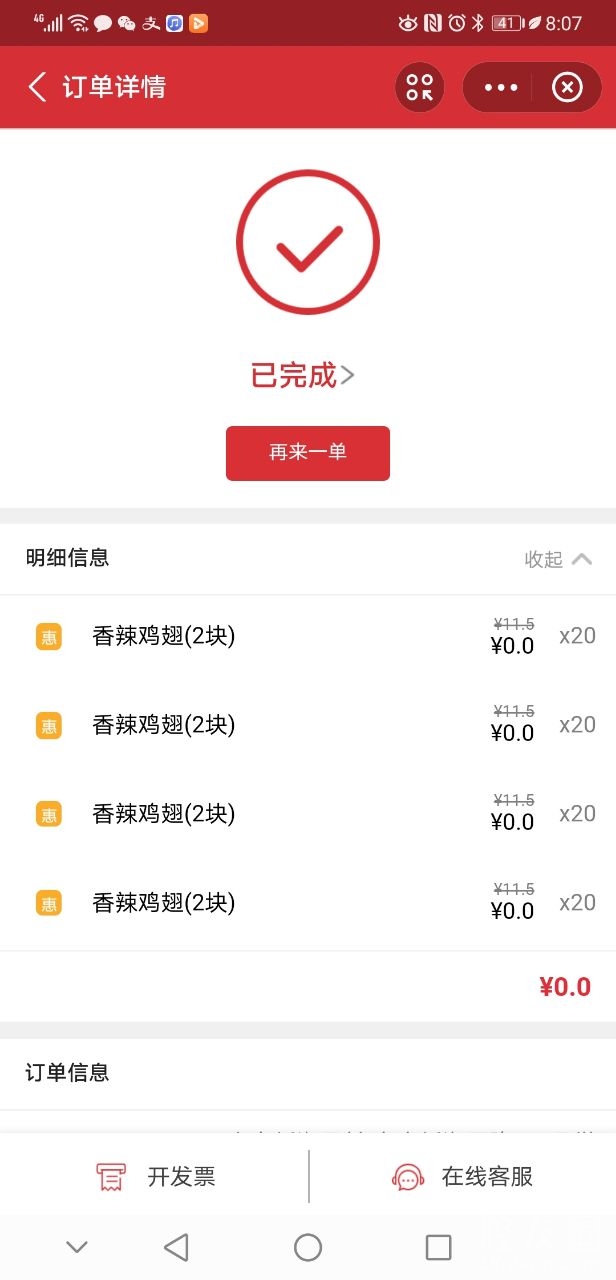Open the three-dot more options menu
Image resolution: width=616 pixels, height=1280 pixels.
coord(500,87)
